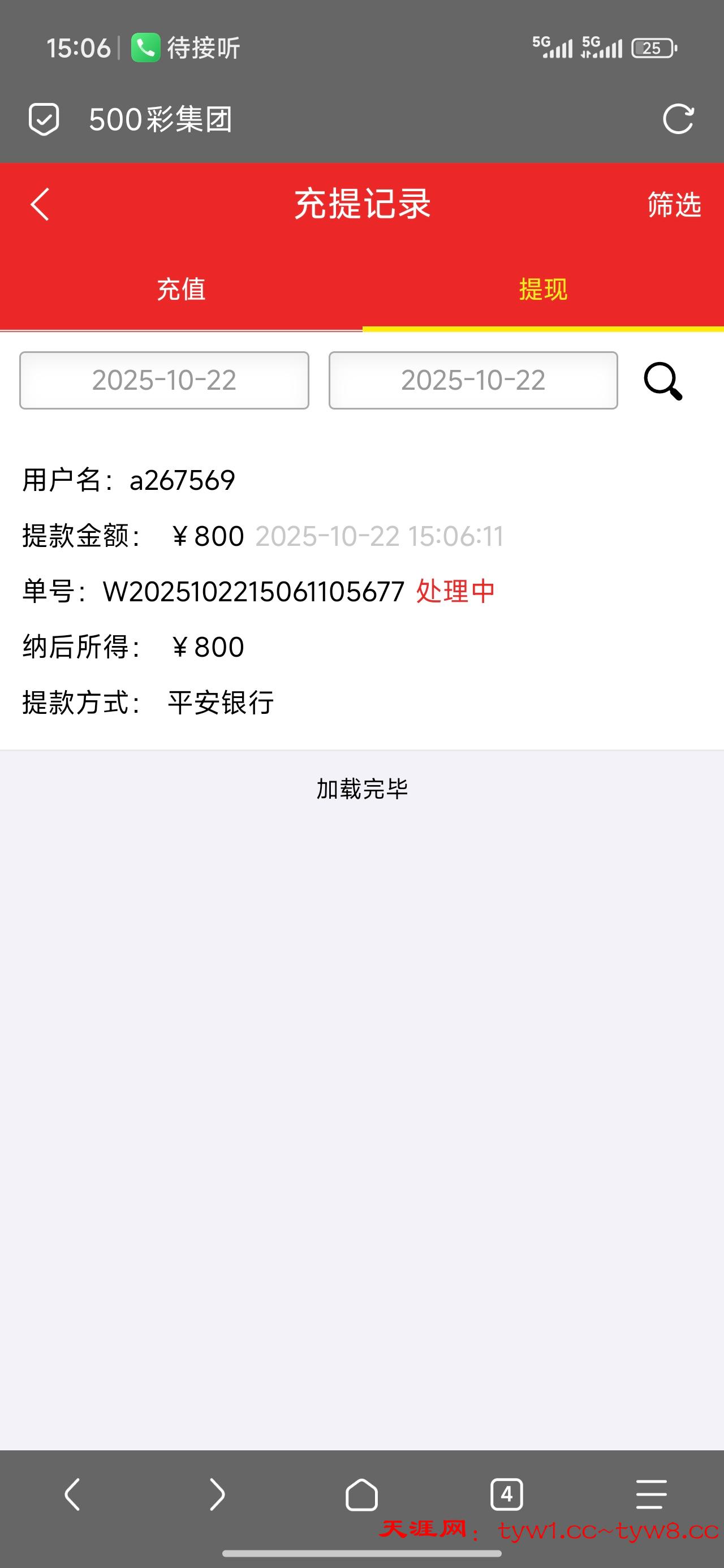
Task: Open the browser menu
Action: 651,1494
